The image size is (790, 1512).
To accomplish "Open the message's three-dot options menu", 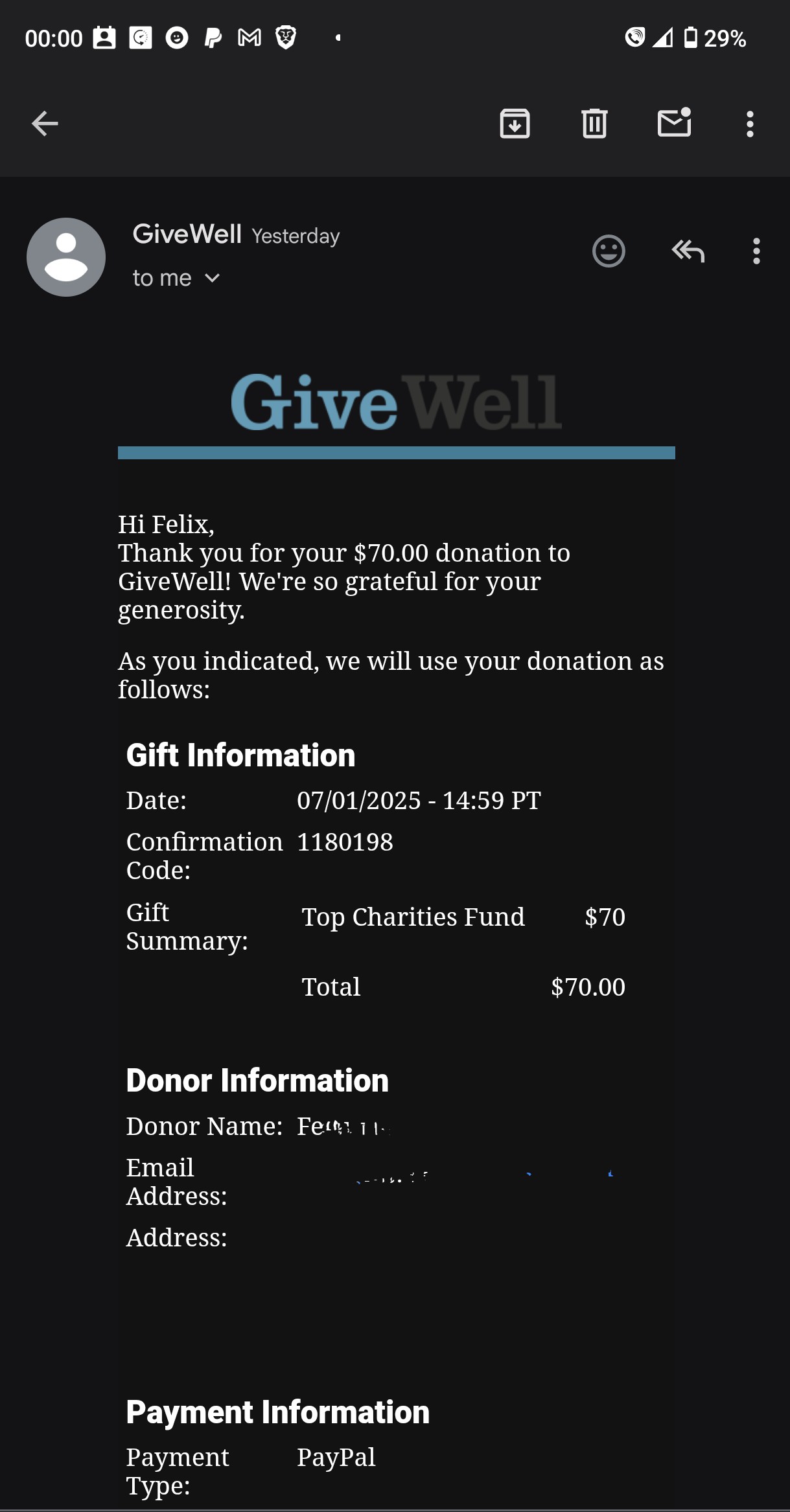I will click(x=756, y=251).
